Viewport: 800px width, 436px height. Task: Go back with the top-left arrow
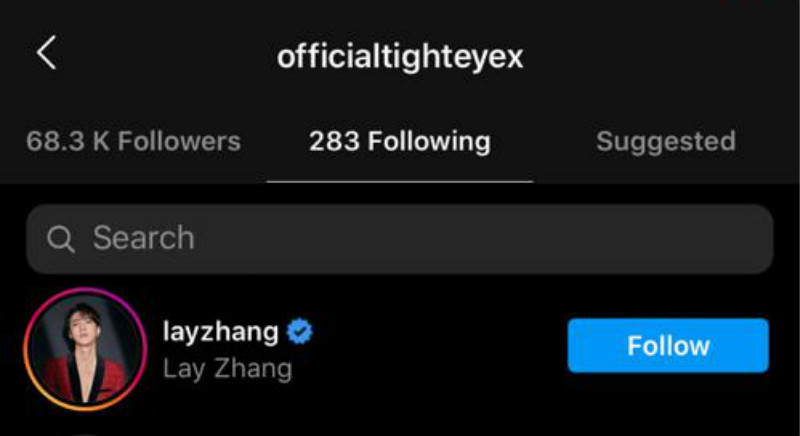click(46, 54)
